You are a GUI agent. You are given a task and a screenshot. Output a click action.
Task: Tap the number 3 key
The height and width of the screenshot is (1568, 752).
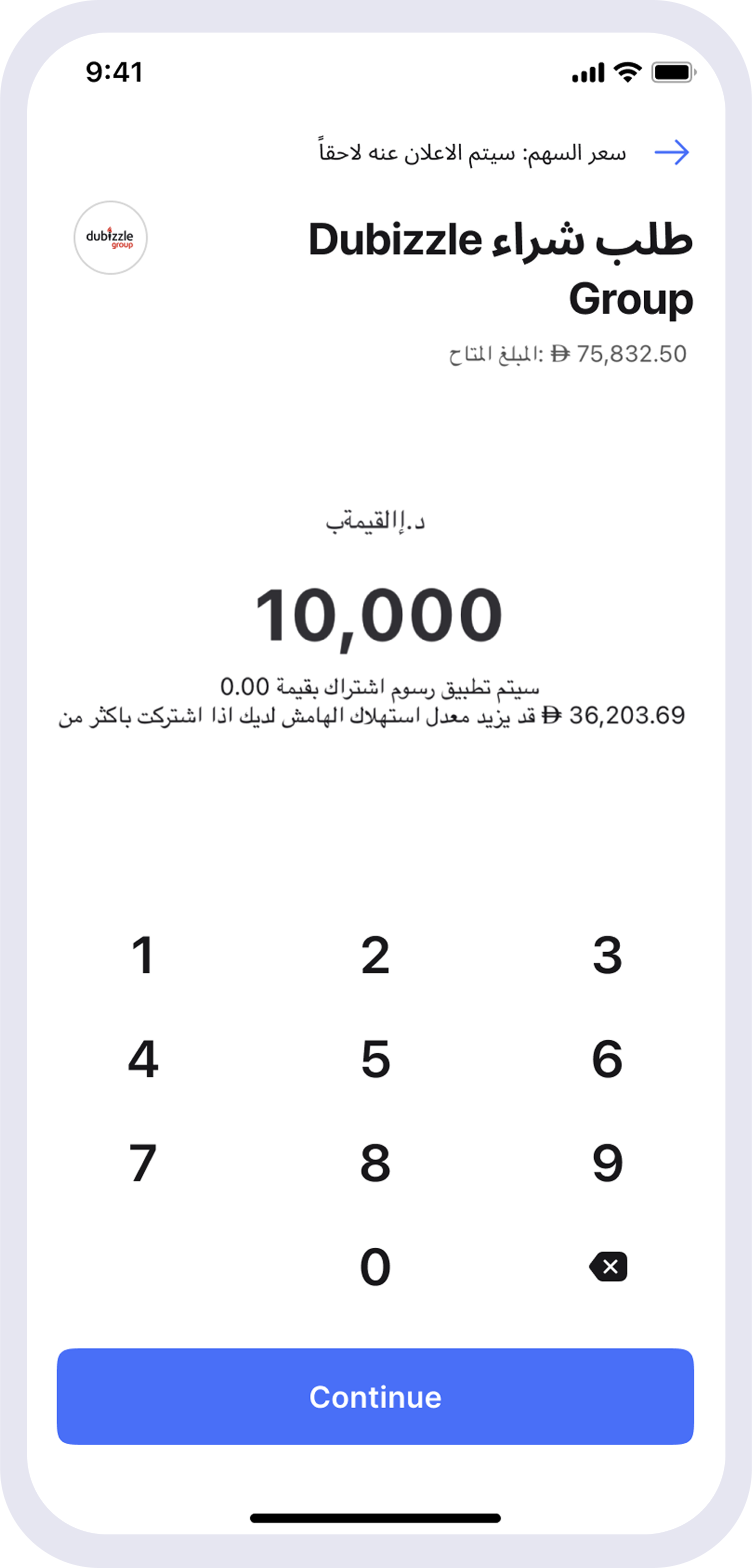click(x=607, y=955)
